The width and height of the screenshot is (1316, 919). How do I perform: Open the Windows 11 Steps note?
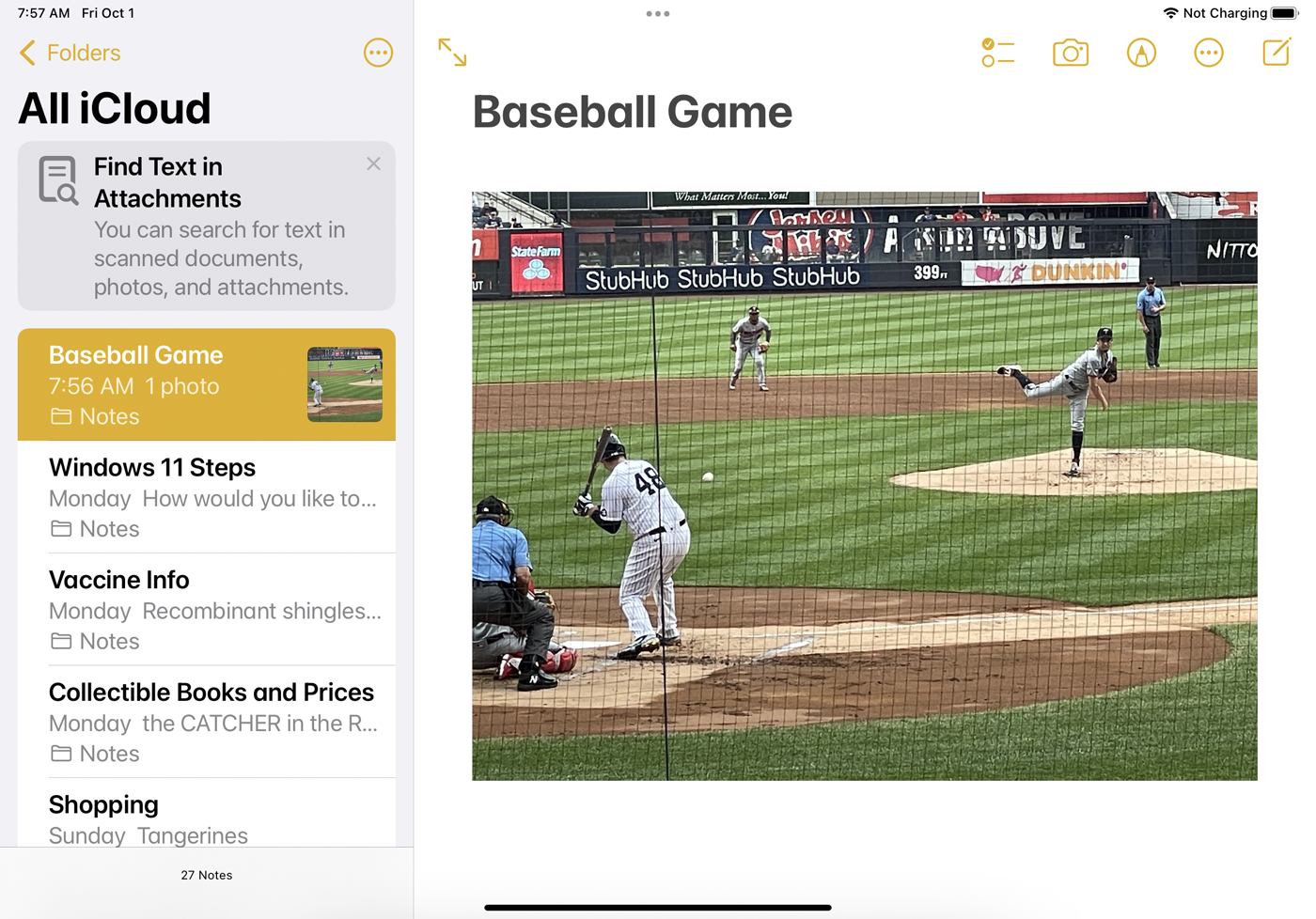(x=207, y=496)
